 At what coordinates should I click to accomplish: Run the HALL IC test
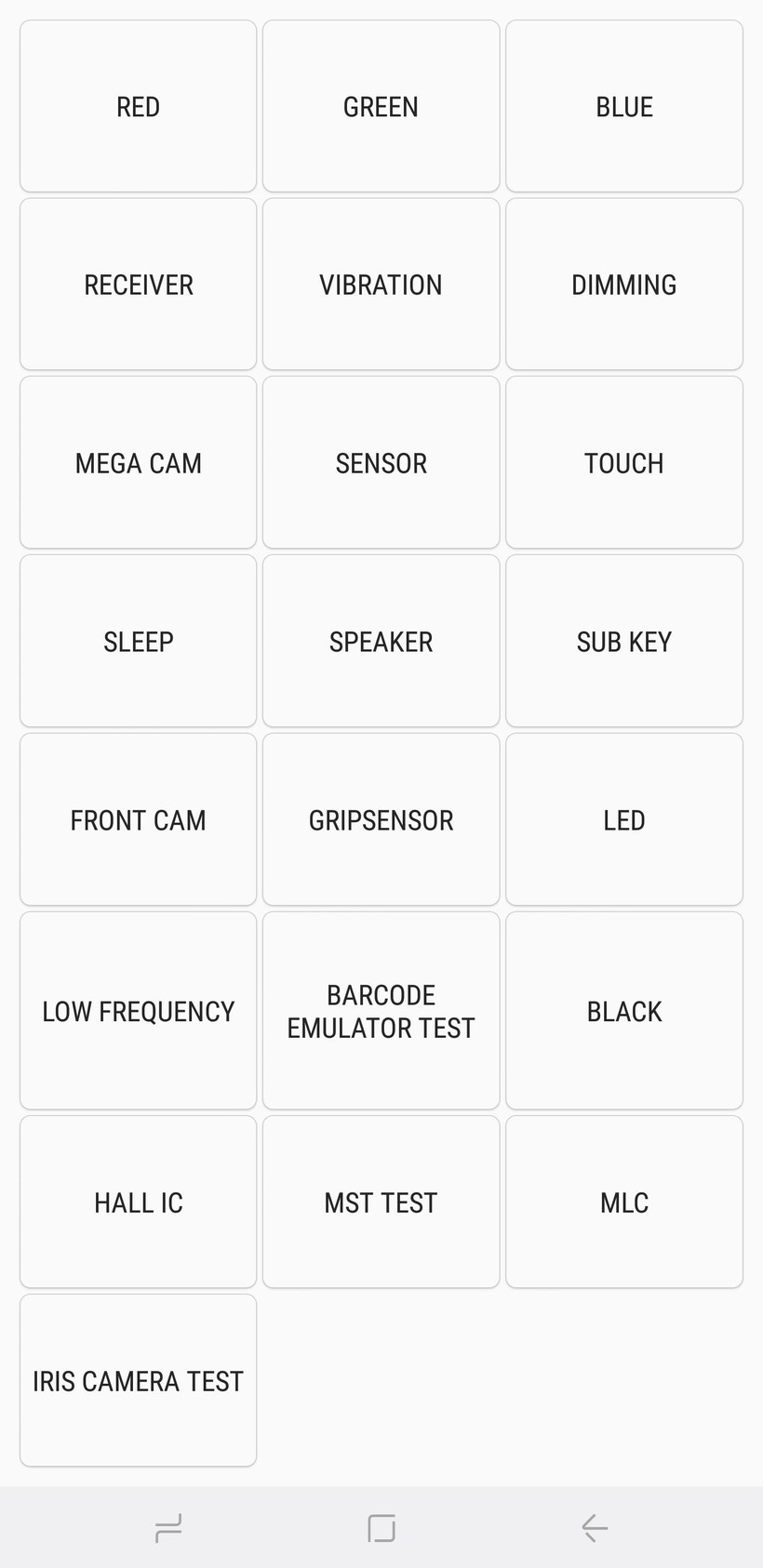coord(138,1202)
